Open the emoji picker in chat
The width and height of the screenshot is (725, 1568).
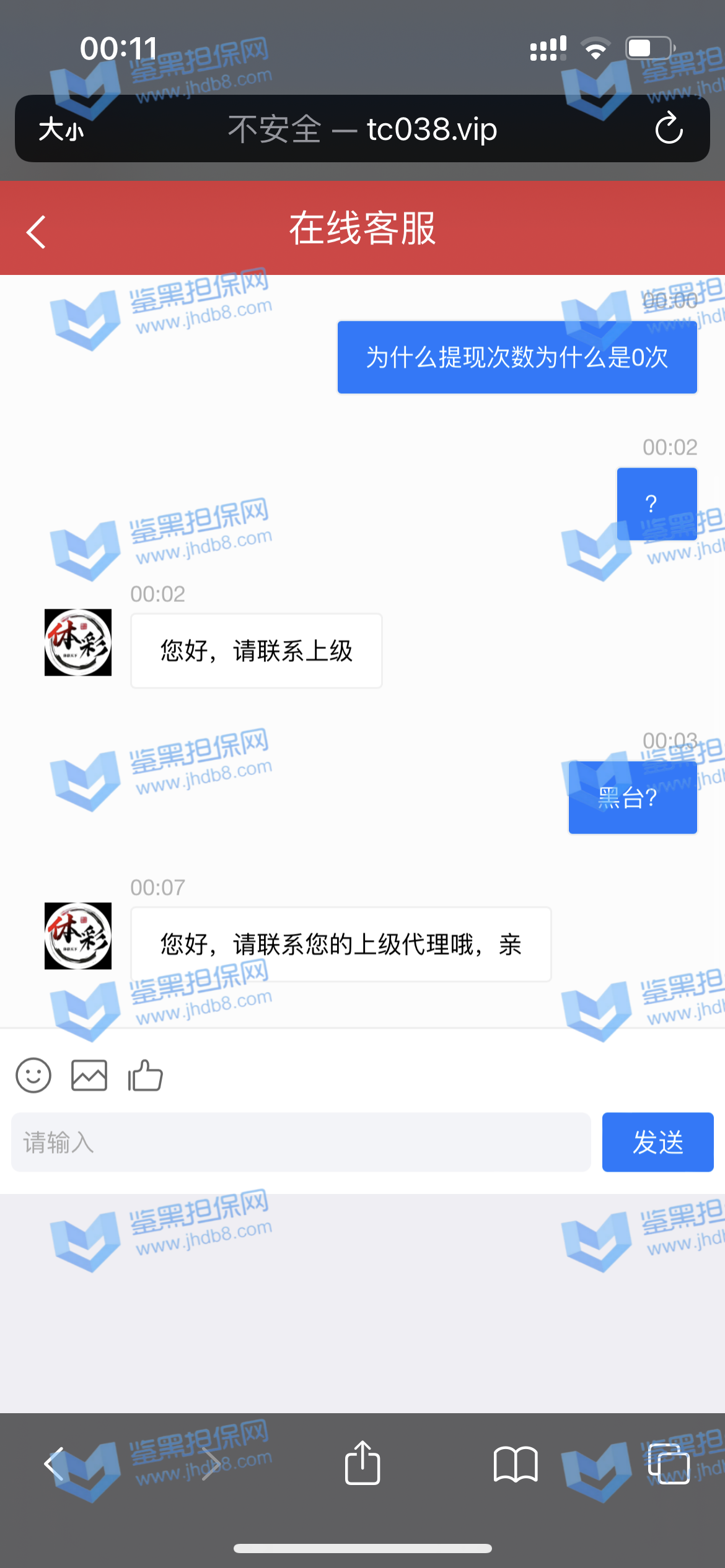click(x=33, y=1075)
